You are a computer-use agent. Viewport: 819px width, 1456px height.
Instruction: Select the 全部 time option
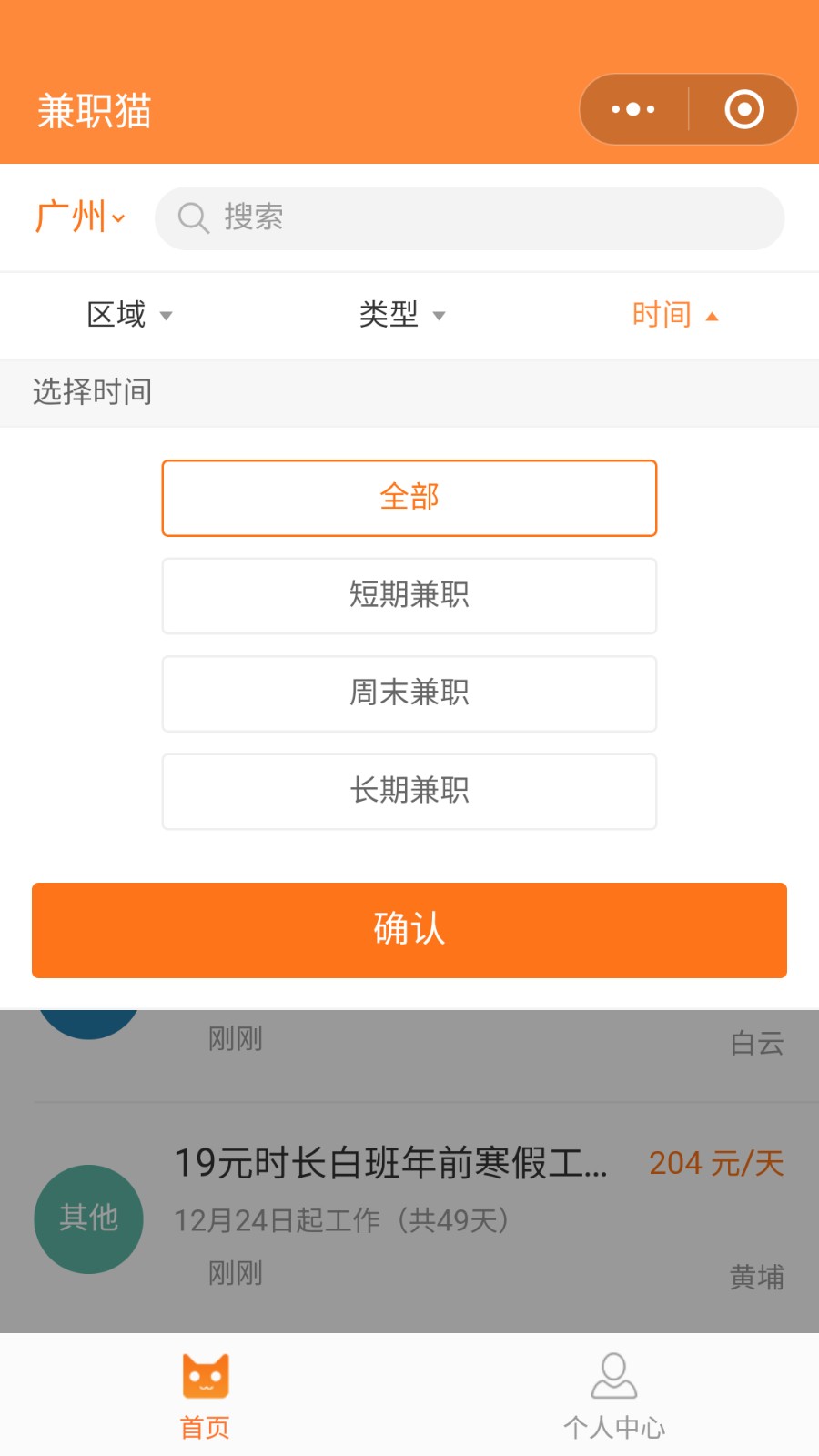(409, 498)
